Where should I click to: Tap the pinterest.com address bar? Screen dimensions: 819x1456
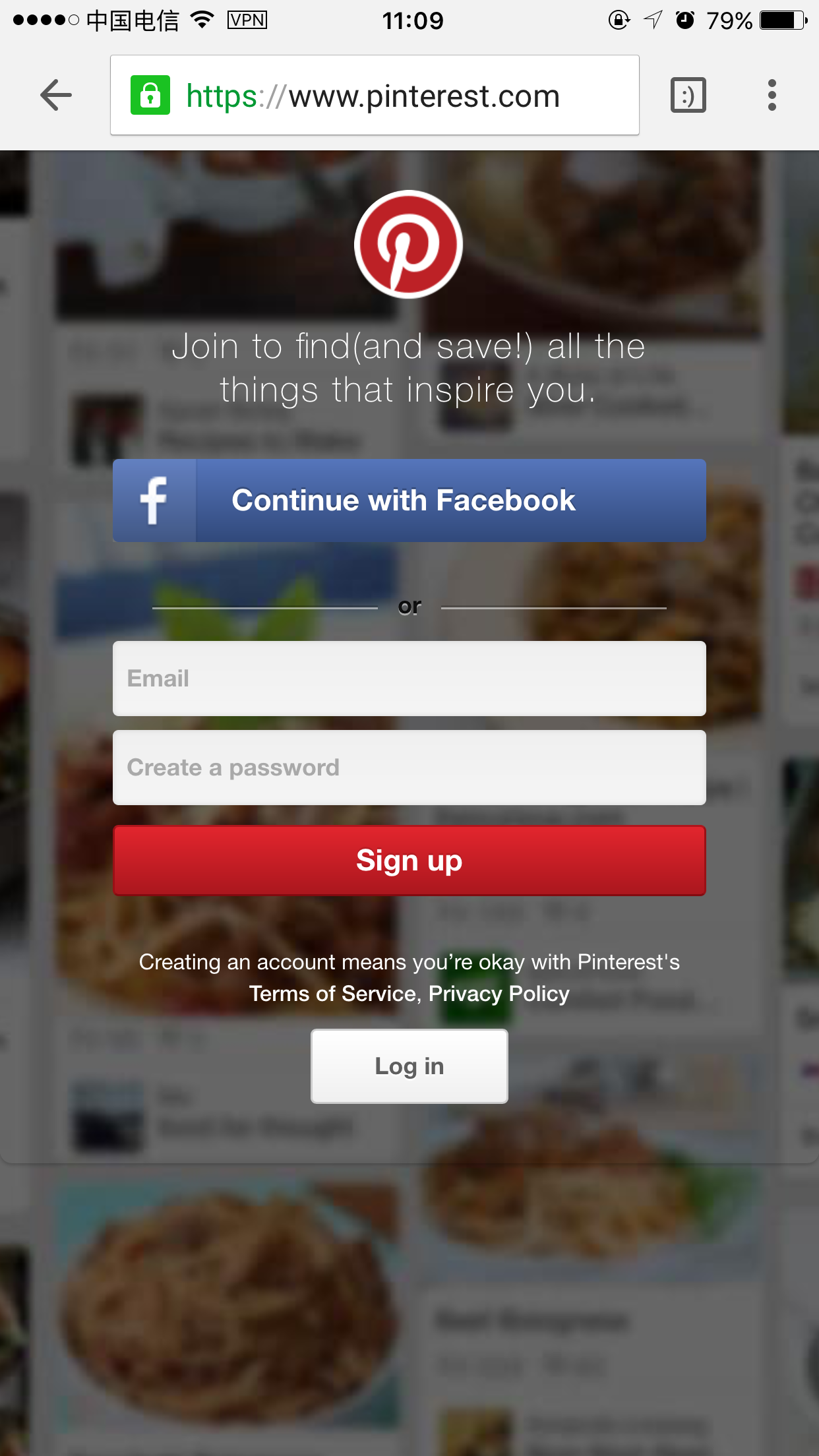point(375,96)
